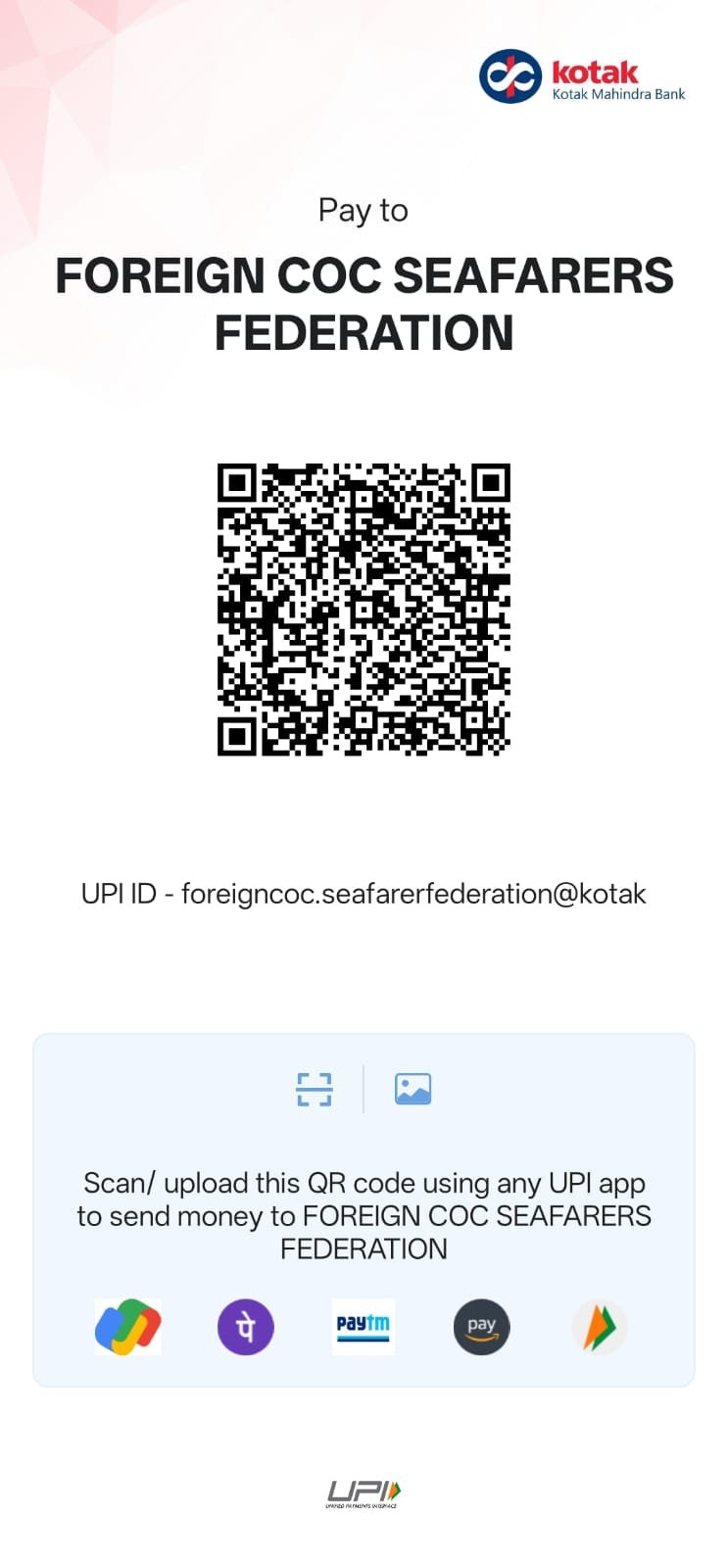728x1568 pixels.
Task: Click the FOREIGN COC SEAFARERS FEDERATION heading
Action: 364,302
